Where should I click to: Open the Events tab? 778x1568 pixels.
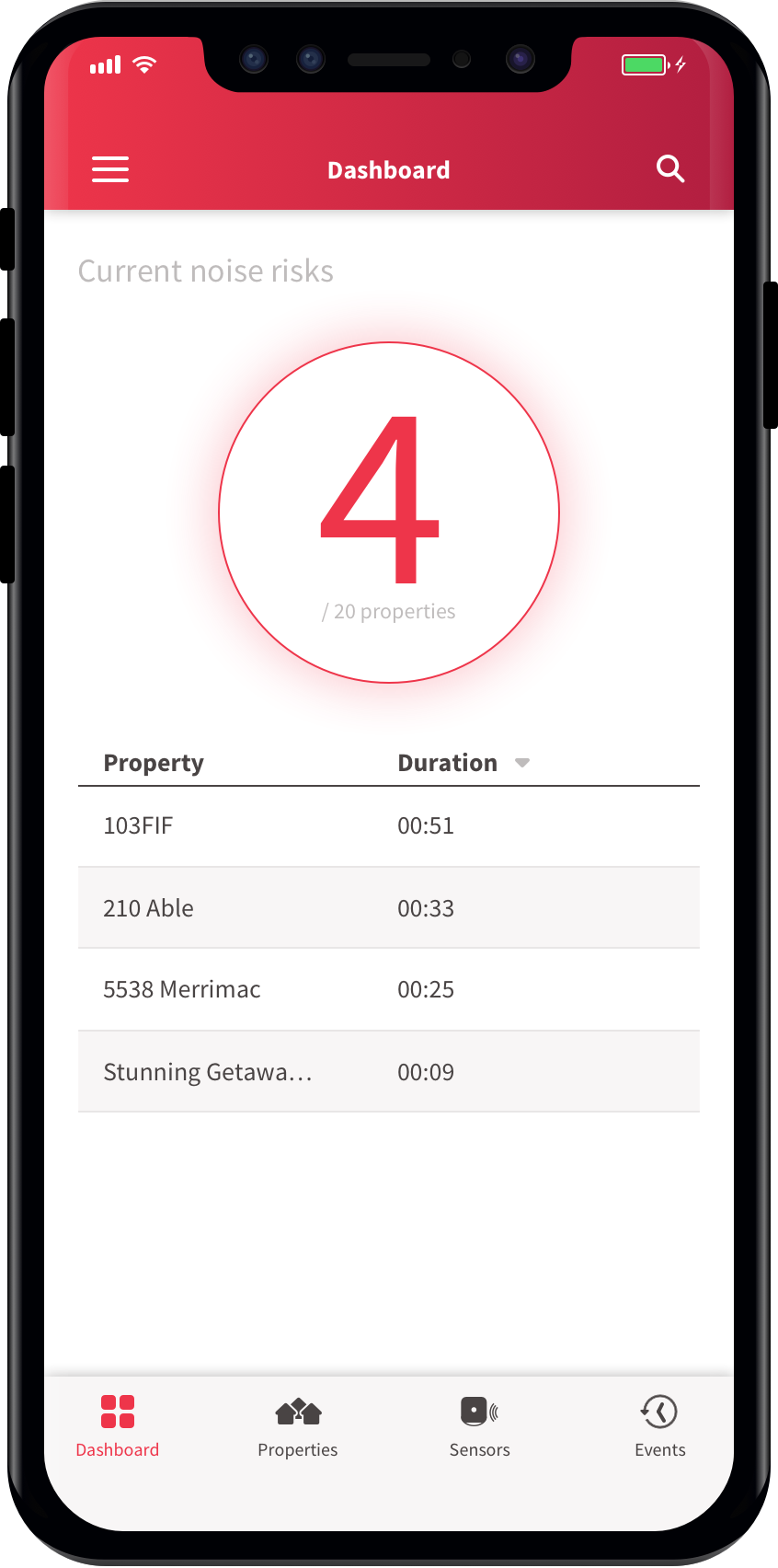(659, 1425)
